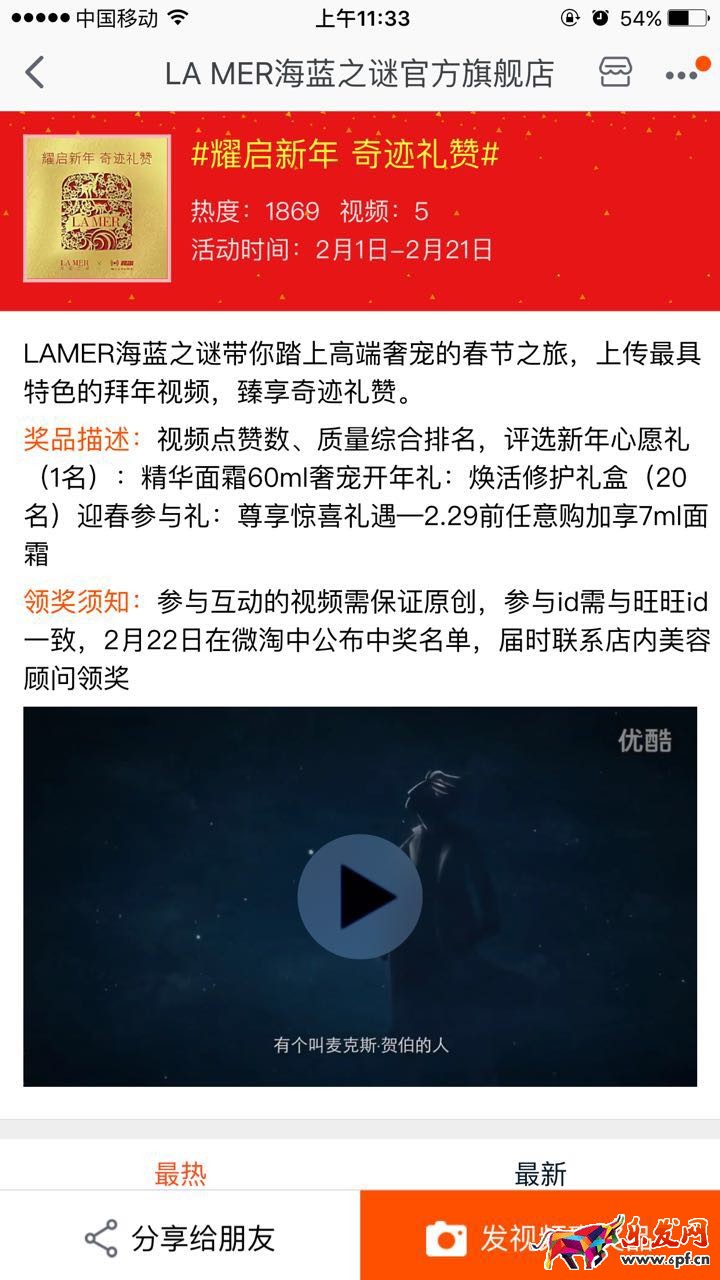This screenshot has height=1280, width=720.
Task: Switch to the 最热 tab
Action: pyautogui.click(x=180, y=1172)
